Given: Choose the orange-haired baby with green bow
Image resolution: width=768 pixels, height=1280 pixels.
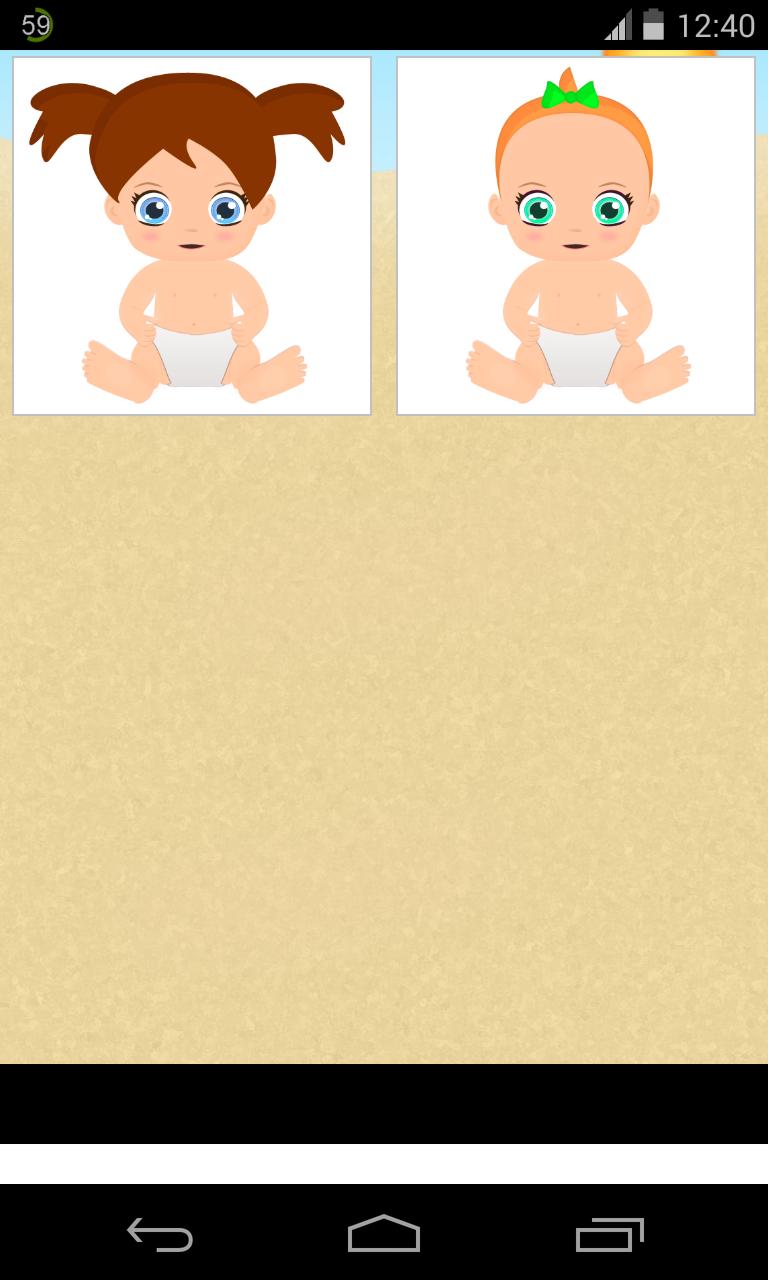Looking at the screenshot, I should click(x=576, y=236).
